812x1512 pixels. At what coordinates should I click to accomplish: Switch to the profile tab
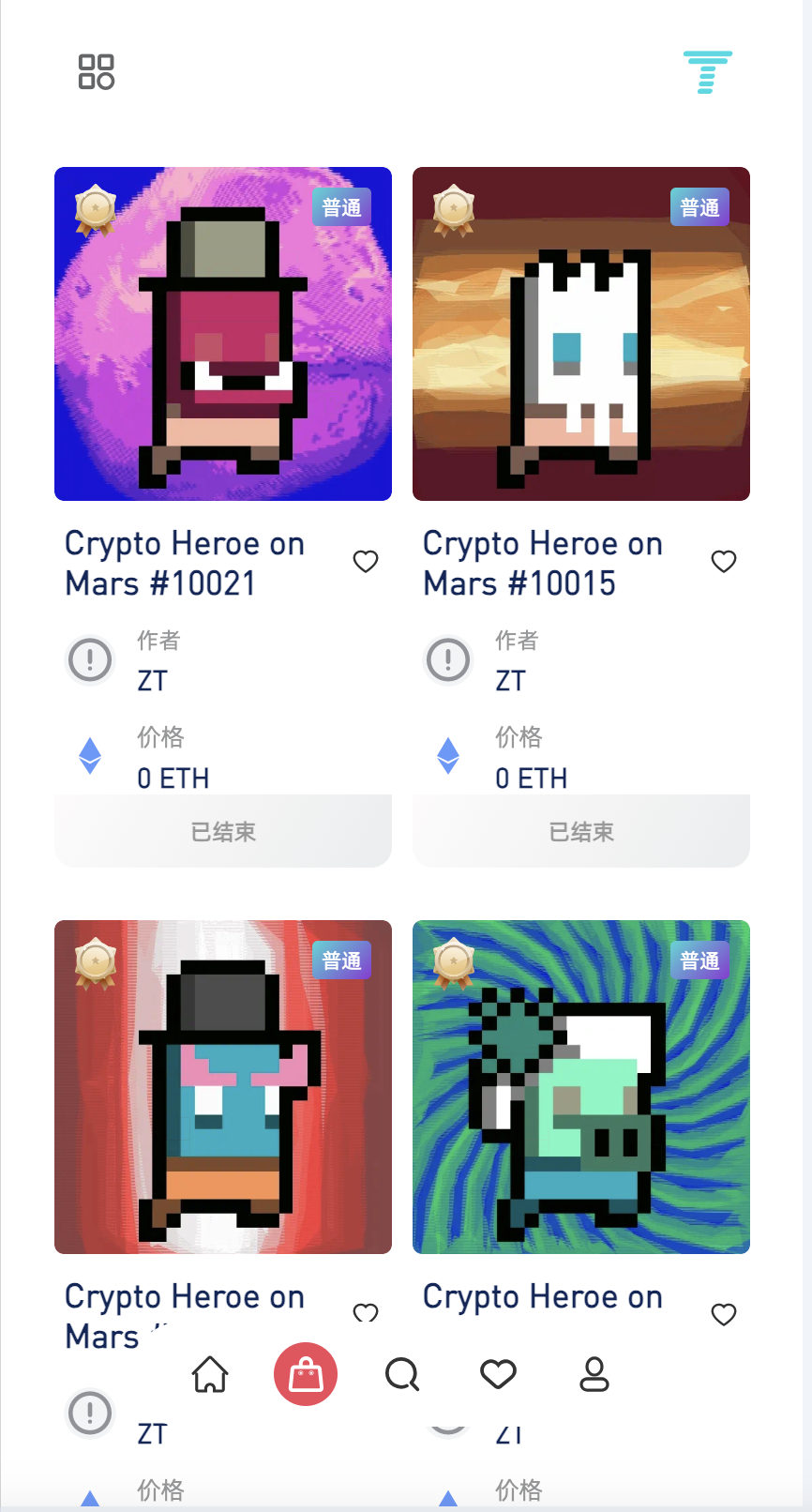pyautogui.click(x=594, y=1375)
